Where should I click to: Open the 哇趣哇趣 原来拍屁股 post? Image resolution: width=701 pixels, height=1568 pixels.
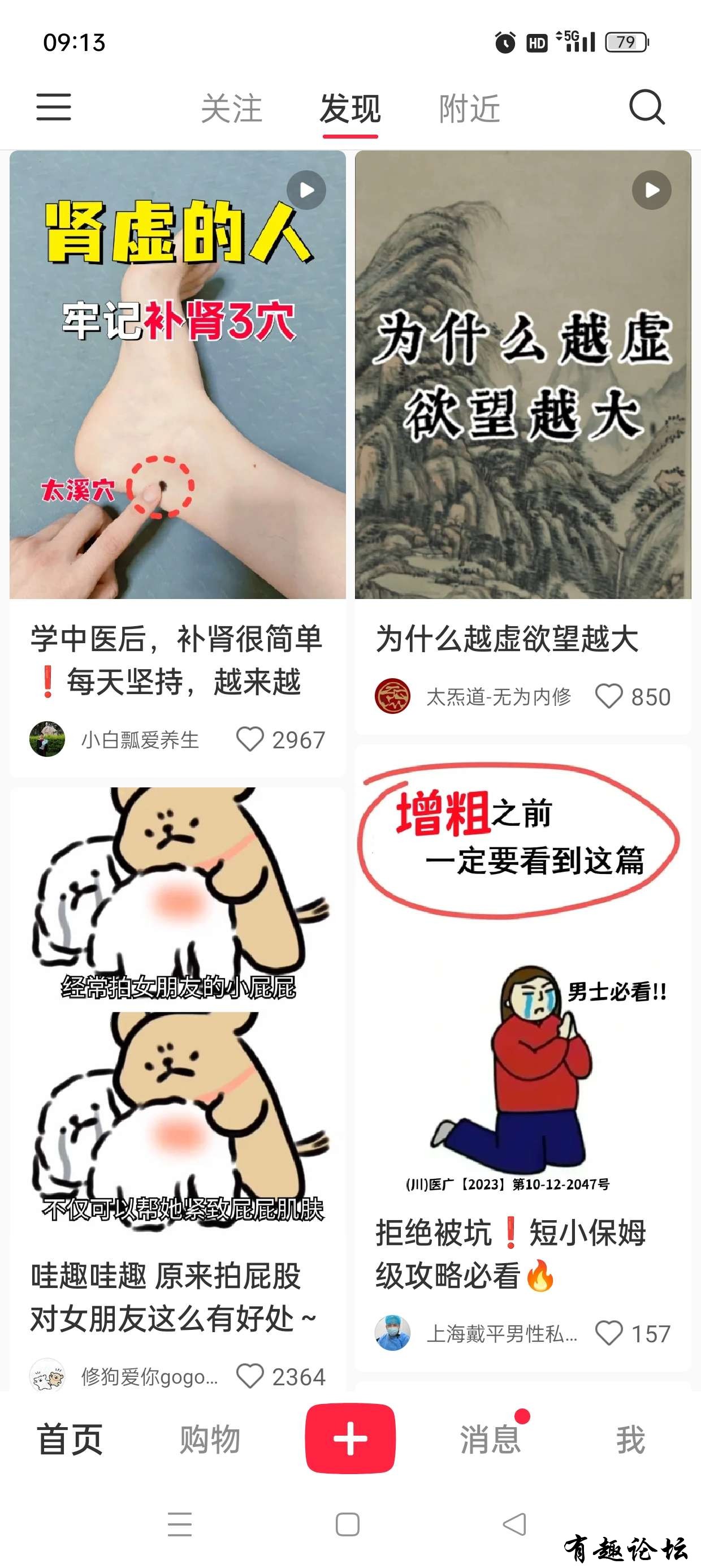(x=177, y=1010)
